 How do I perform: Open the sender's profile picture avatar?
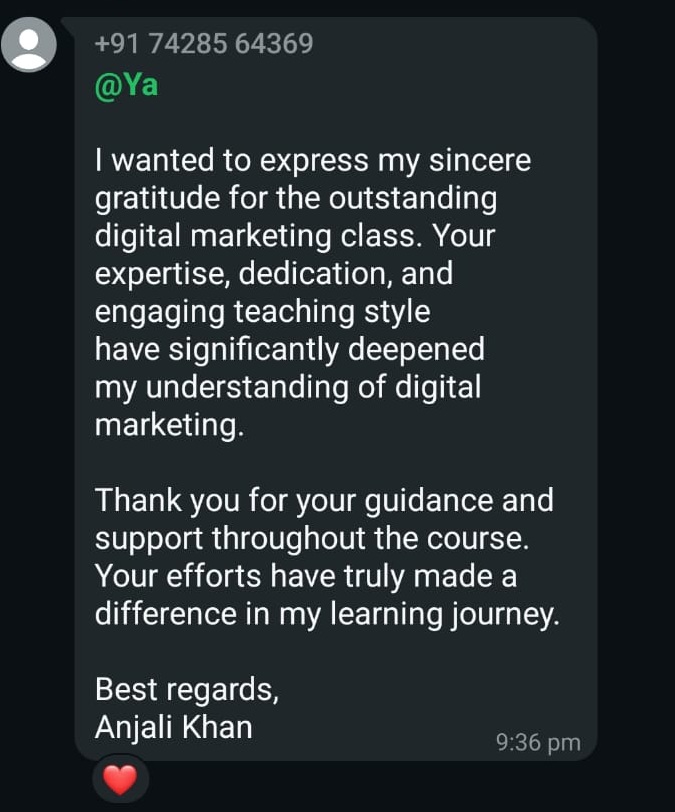pyautogui.click(x=31, y=45)
